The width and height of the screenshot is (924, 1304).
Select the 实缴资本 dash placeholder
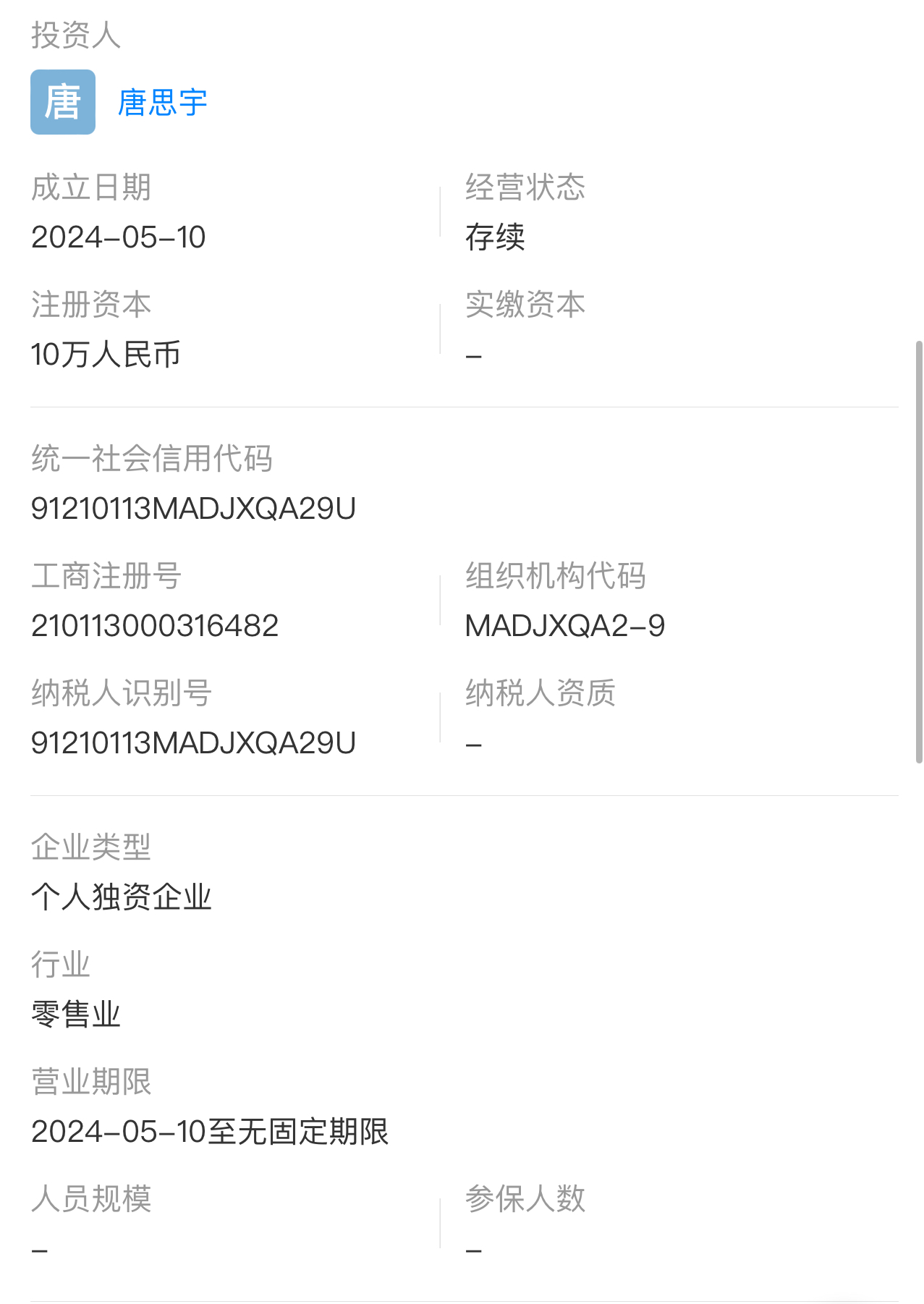[474, 353]
